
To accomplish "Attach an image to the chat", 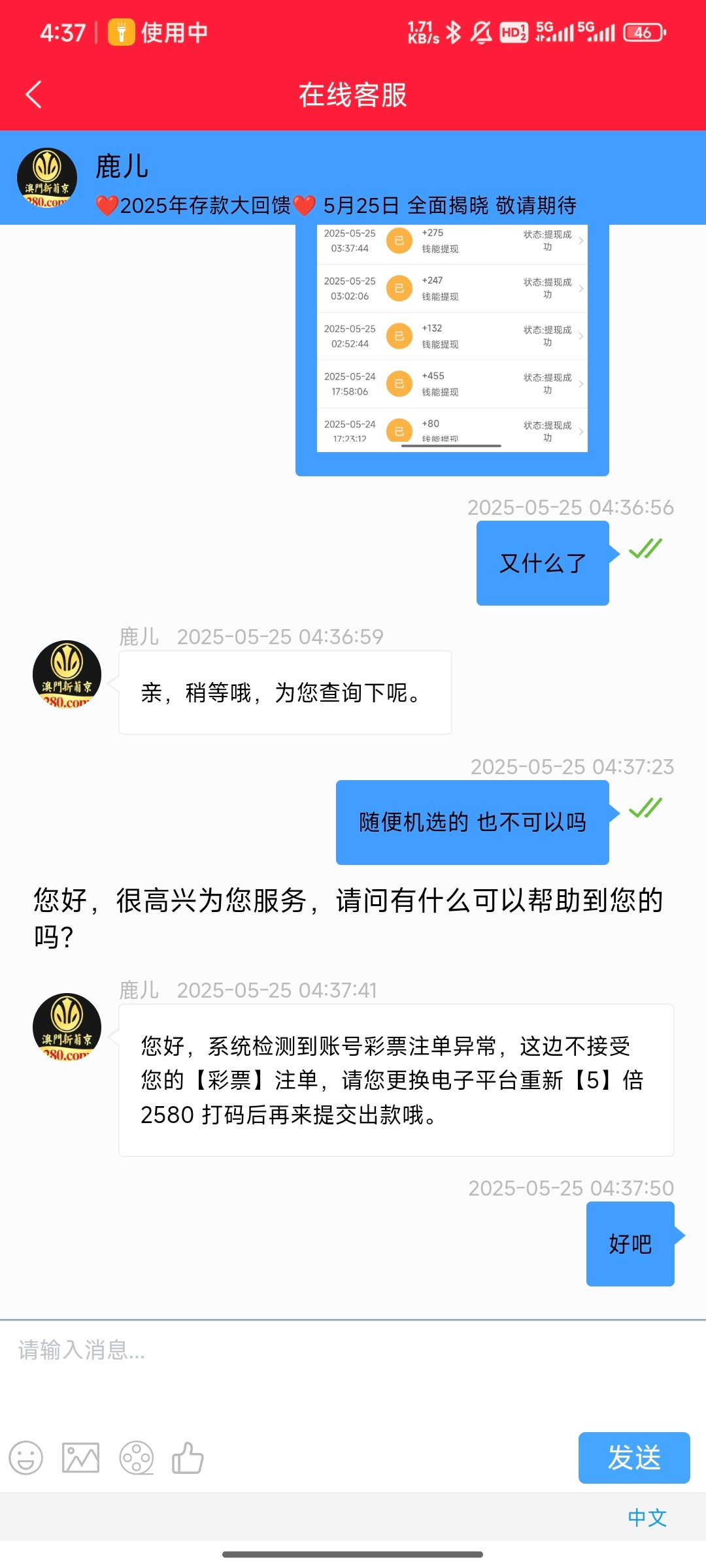I will (81, 1458).
